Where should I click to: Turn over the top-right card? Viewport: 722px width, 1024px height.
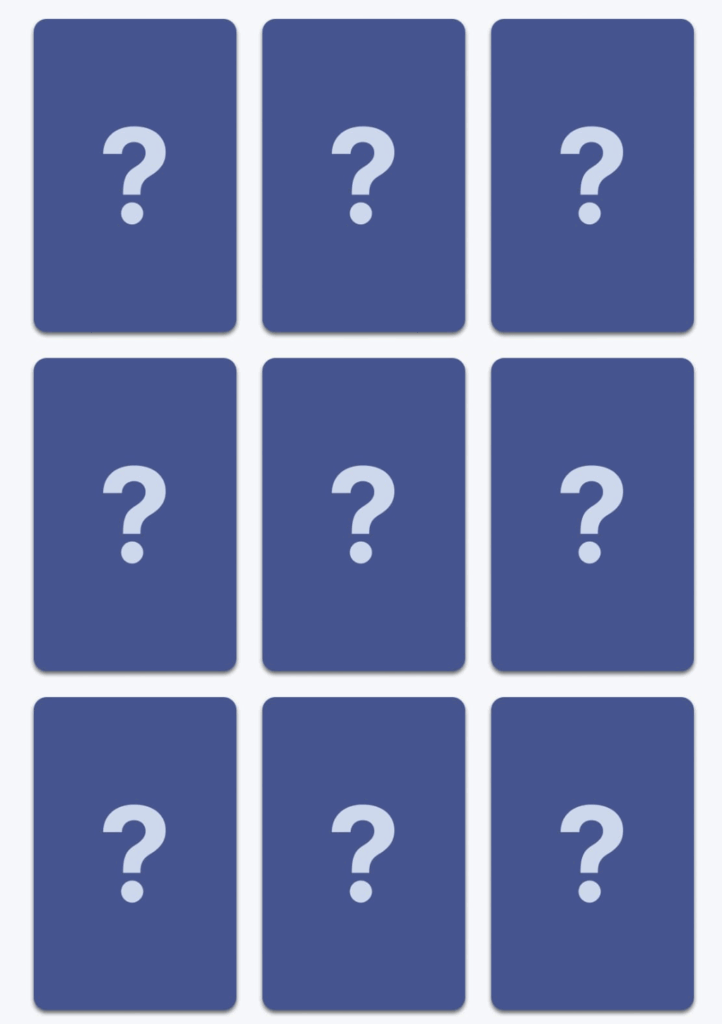(592, 175)
